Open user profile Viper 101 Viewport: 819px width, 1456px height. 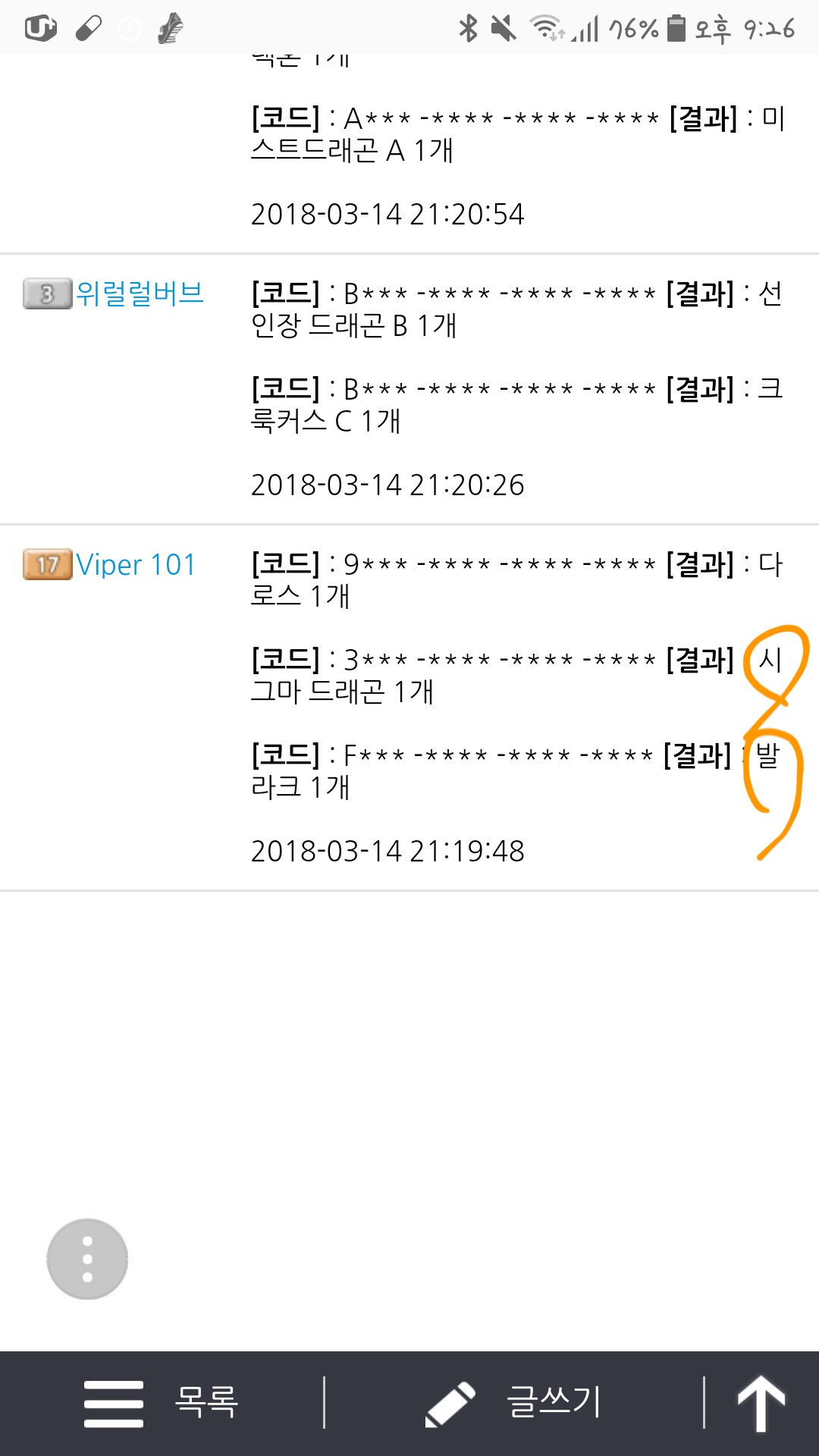click(136, 565)
